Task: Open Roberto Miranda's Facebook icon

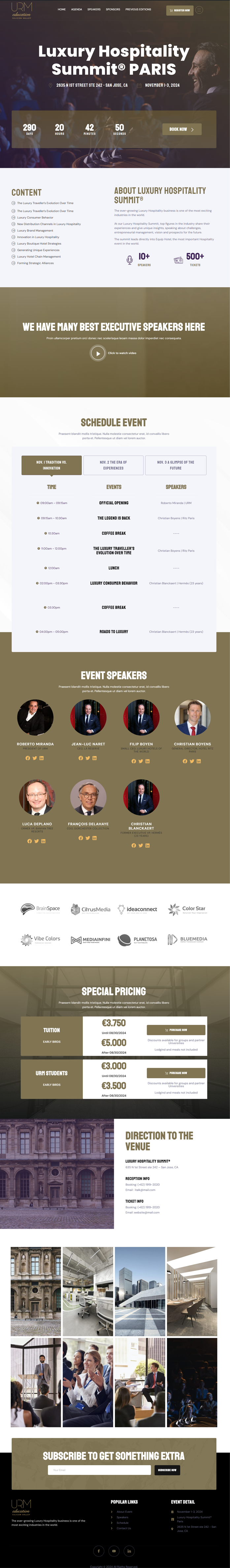Action: click(27, 758)
